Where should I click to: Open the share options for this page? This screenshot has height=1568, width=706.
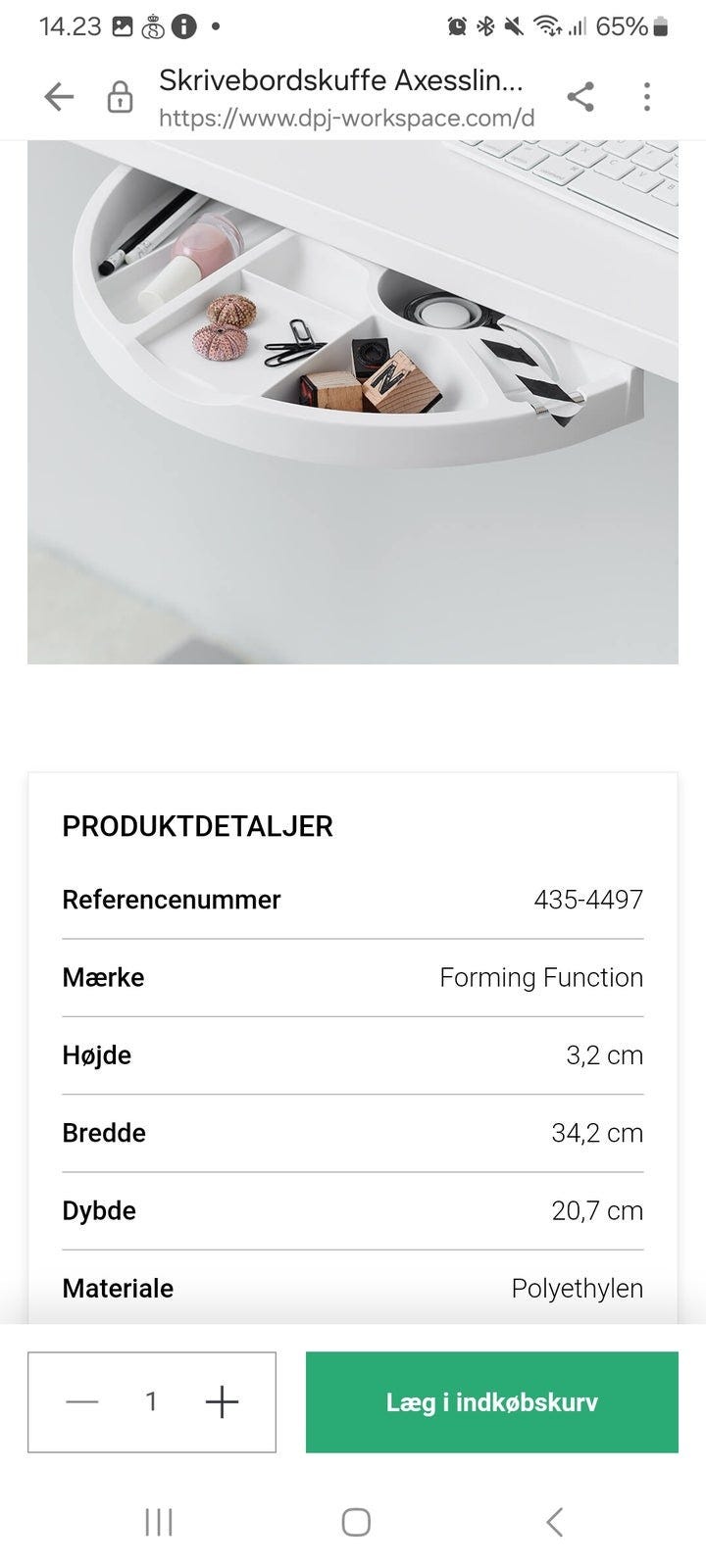581,96
